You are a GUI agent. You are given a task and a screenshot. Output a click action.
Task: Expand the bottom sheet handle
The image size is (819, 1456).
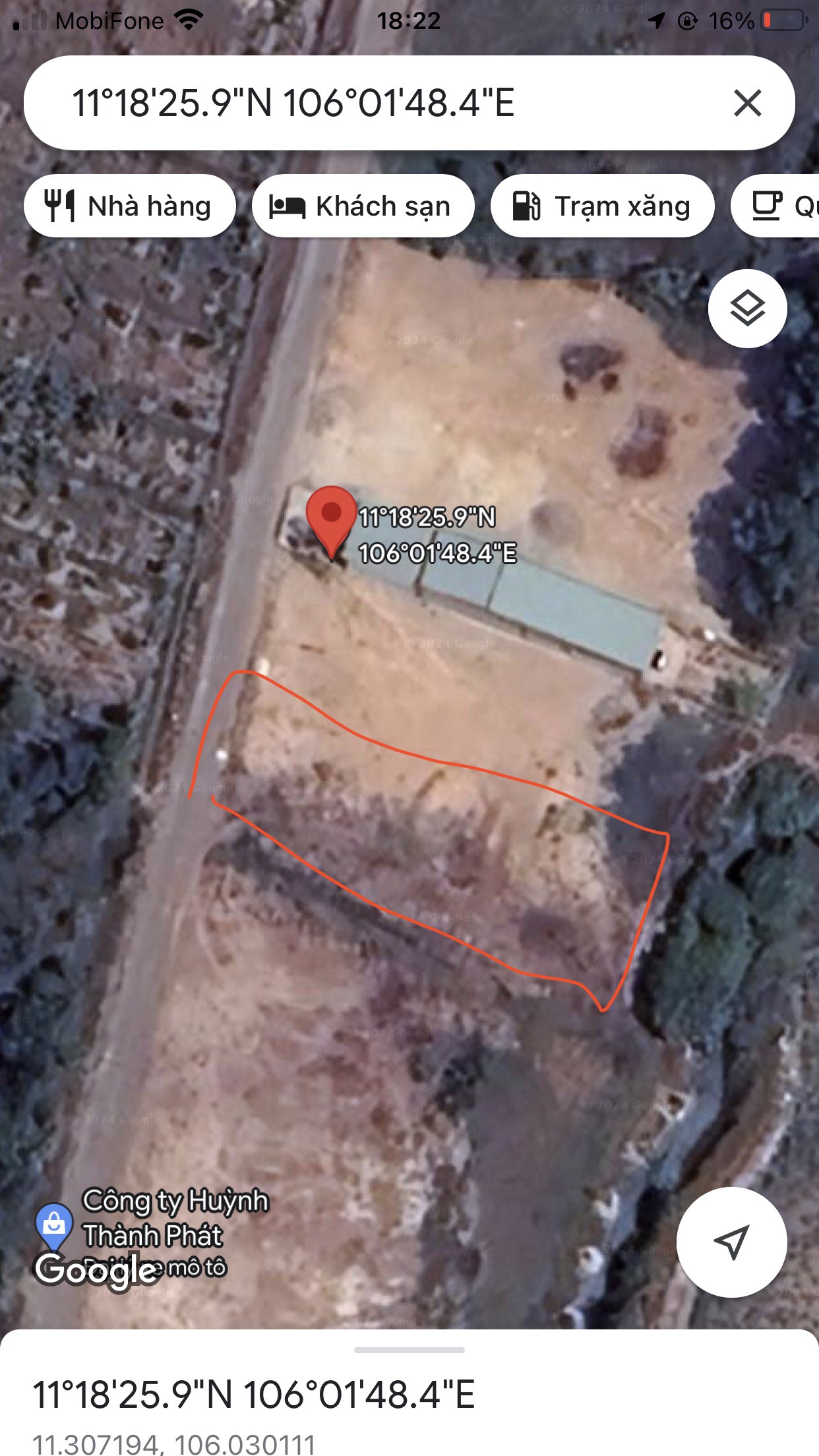[409, 1350]
